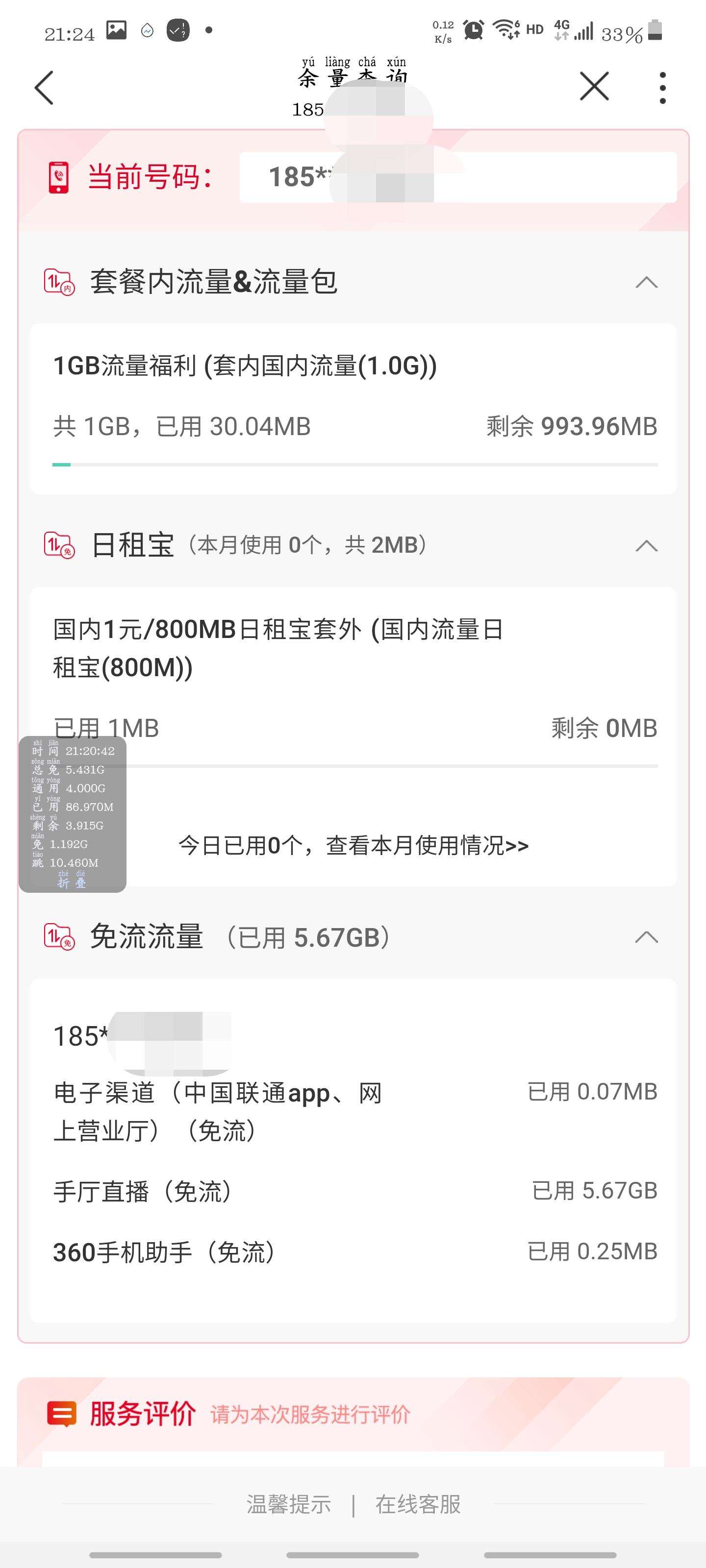This screenshot has height=1568, width=706.
Task: Close the page with the X icon
Action: (595, 86)
